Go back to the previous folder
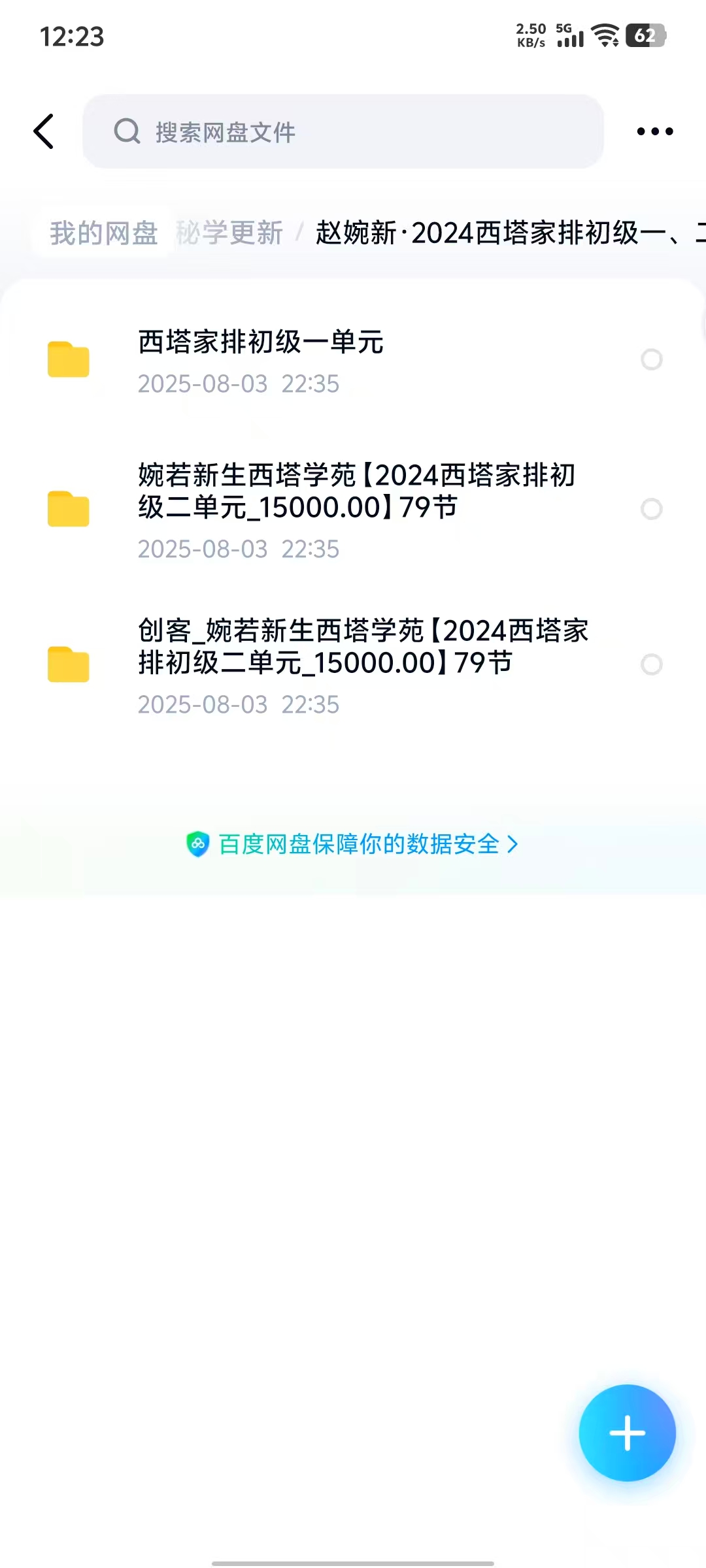Viewport: 706px width, 1568px height. coord(44,131)
